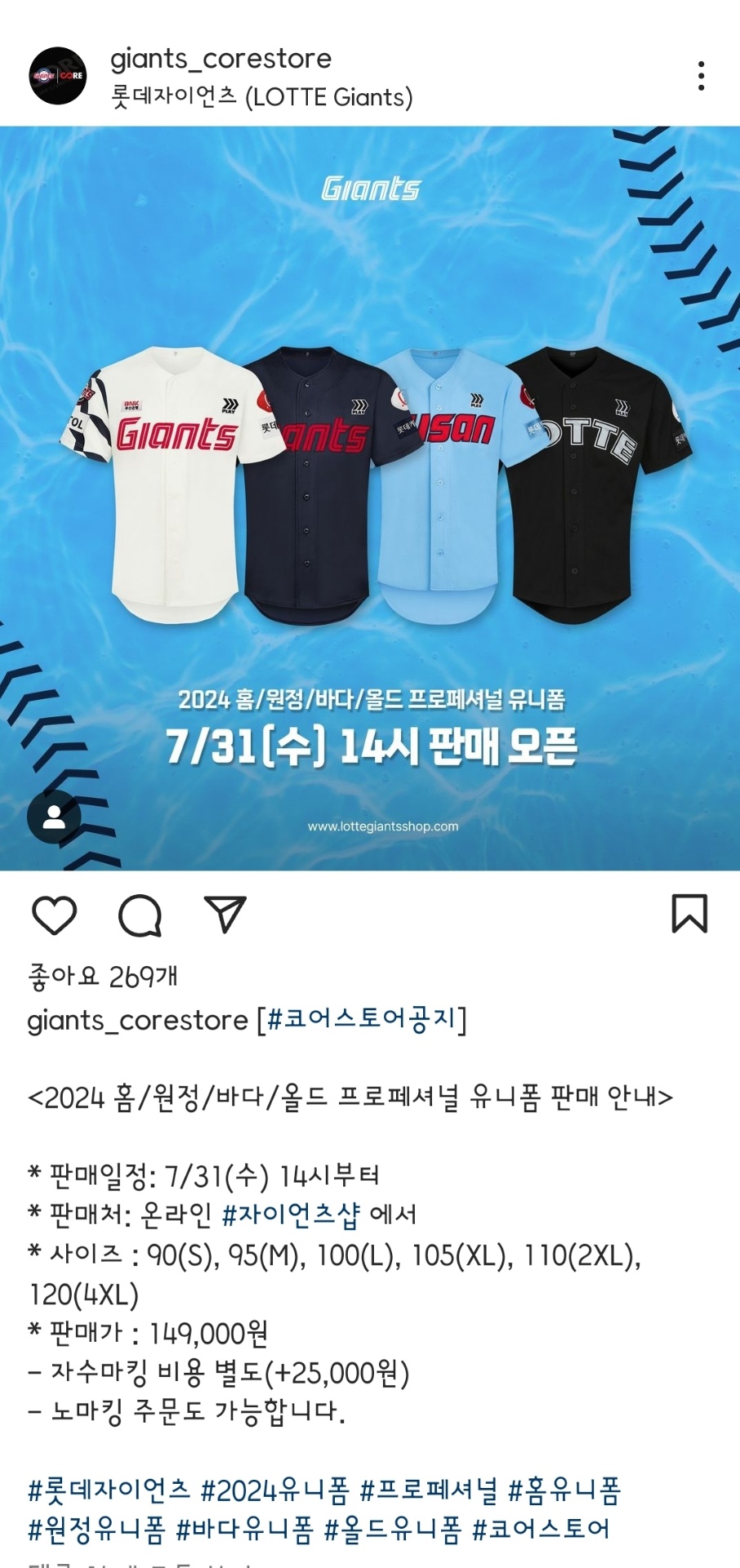Viewport: 740px width, 1568px height.
Task: Share post via paper plane icon
Action: pyautogui.click(x=225, y=915)
